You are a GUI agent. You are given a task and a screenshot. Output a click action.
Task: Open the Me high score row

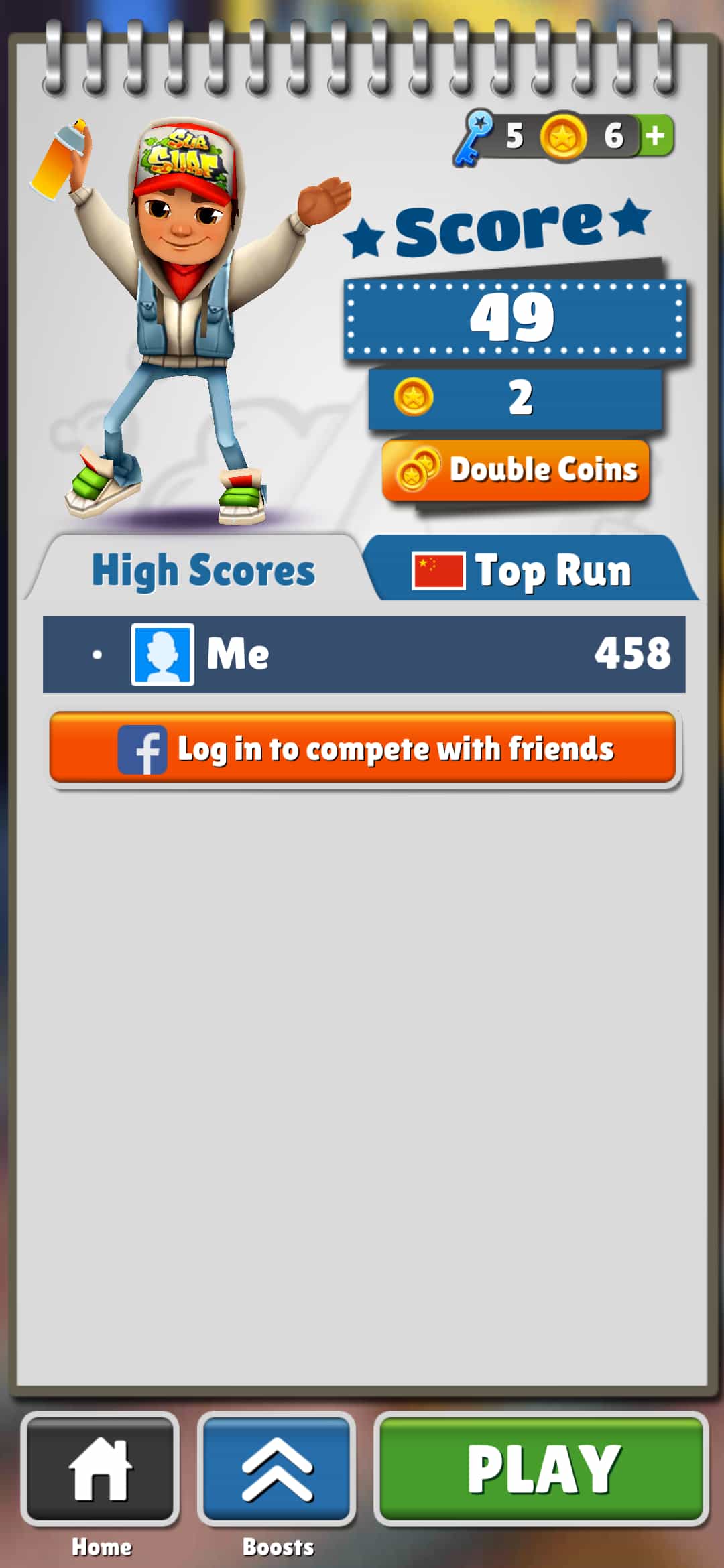click(x=364, y=654)
